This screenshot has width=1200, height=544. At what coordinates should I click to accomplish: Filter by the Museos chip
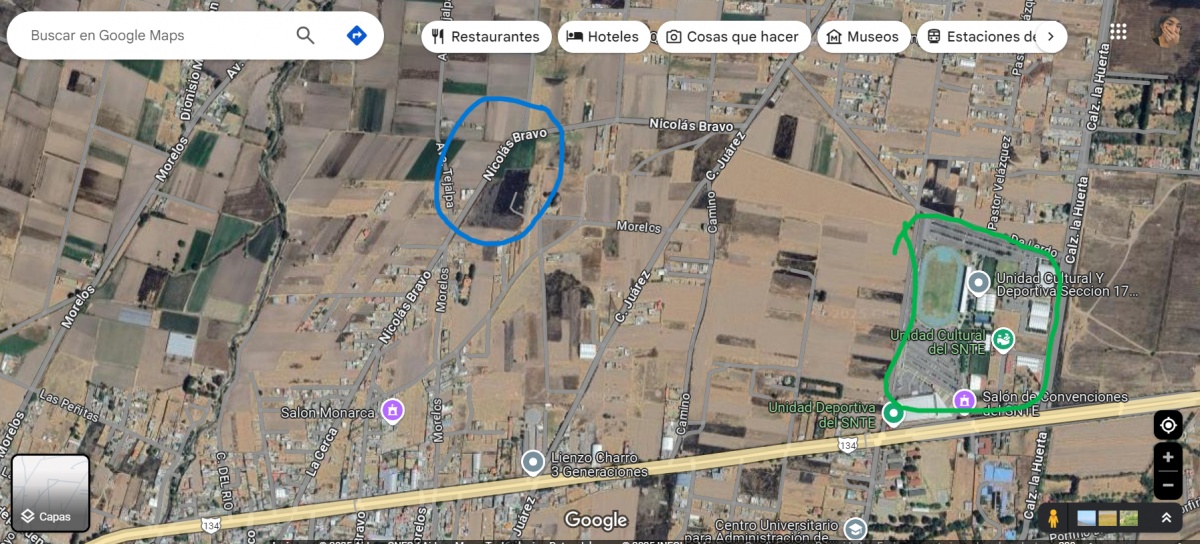coord(862,37)
